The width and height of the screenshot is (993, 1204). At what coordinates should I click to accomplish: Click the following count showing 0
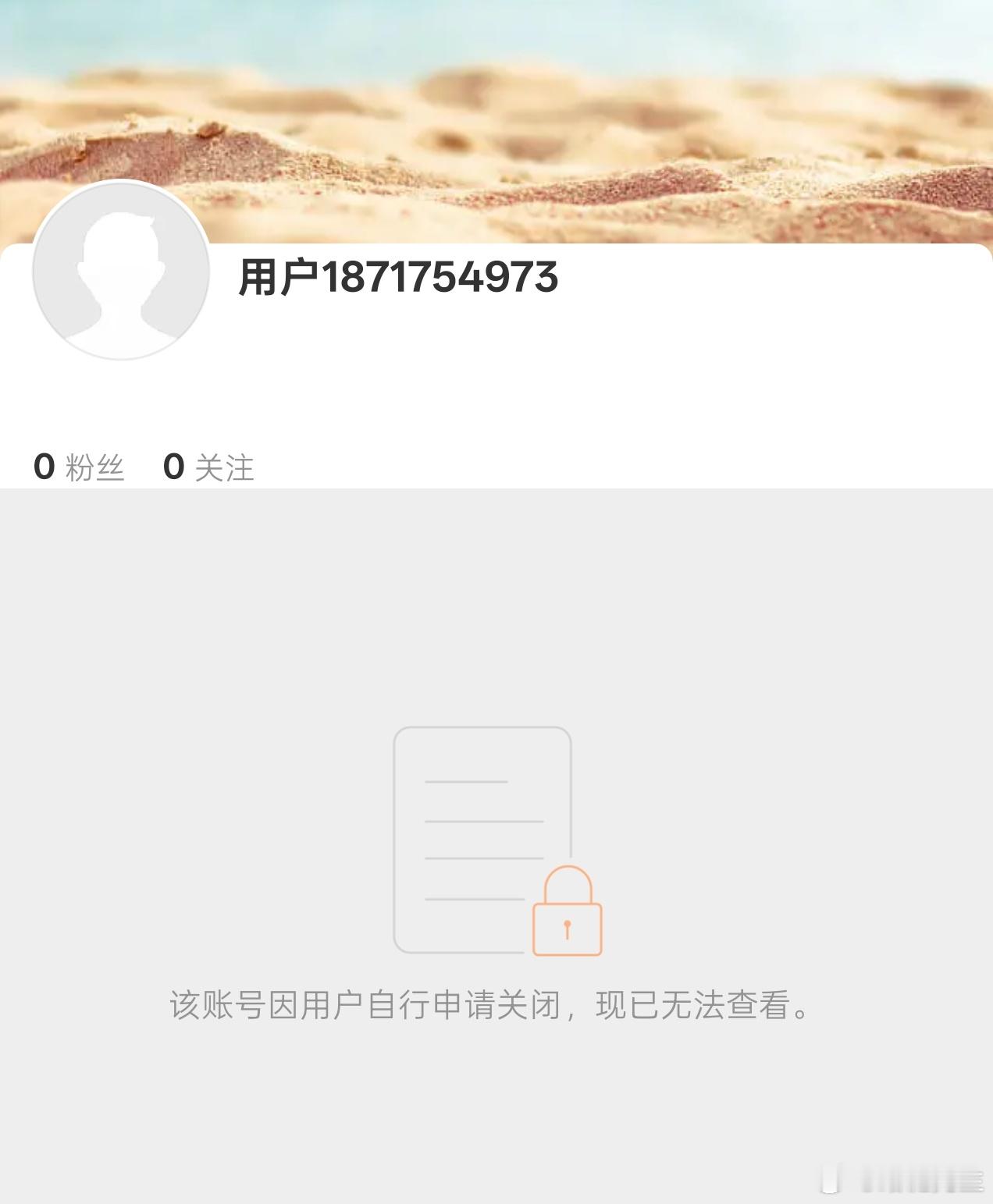click(x=173, y=464)
